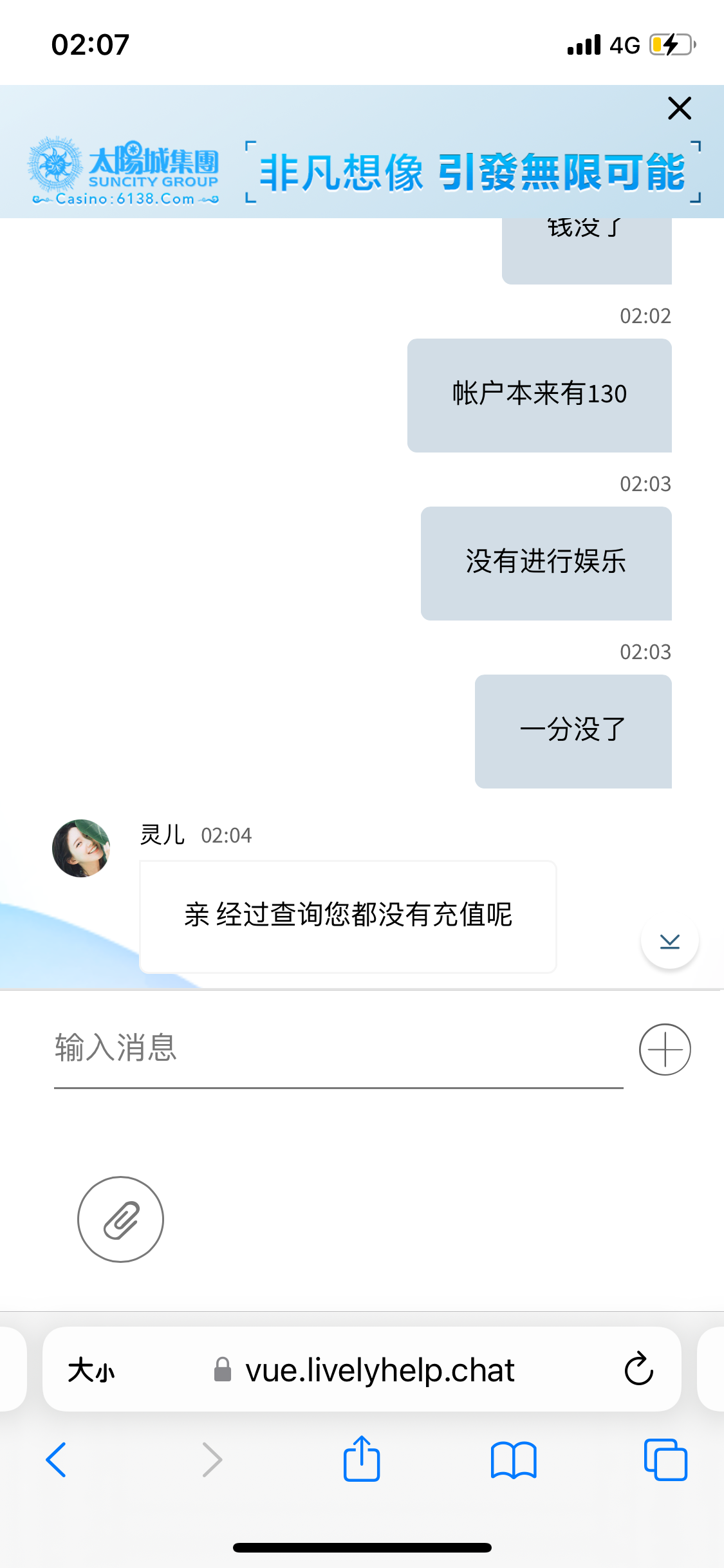Screen dimensions: 724x1568
Task: Open the 大小 page text size menu
Action: tap(91, 1370)
